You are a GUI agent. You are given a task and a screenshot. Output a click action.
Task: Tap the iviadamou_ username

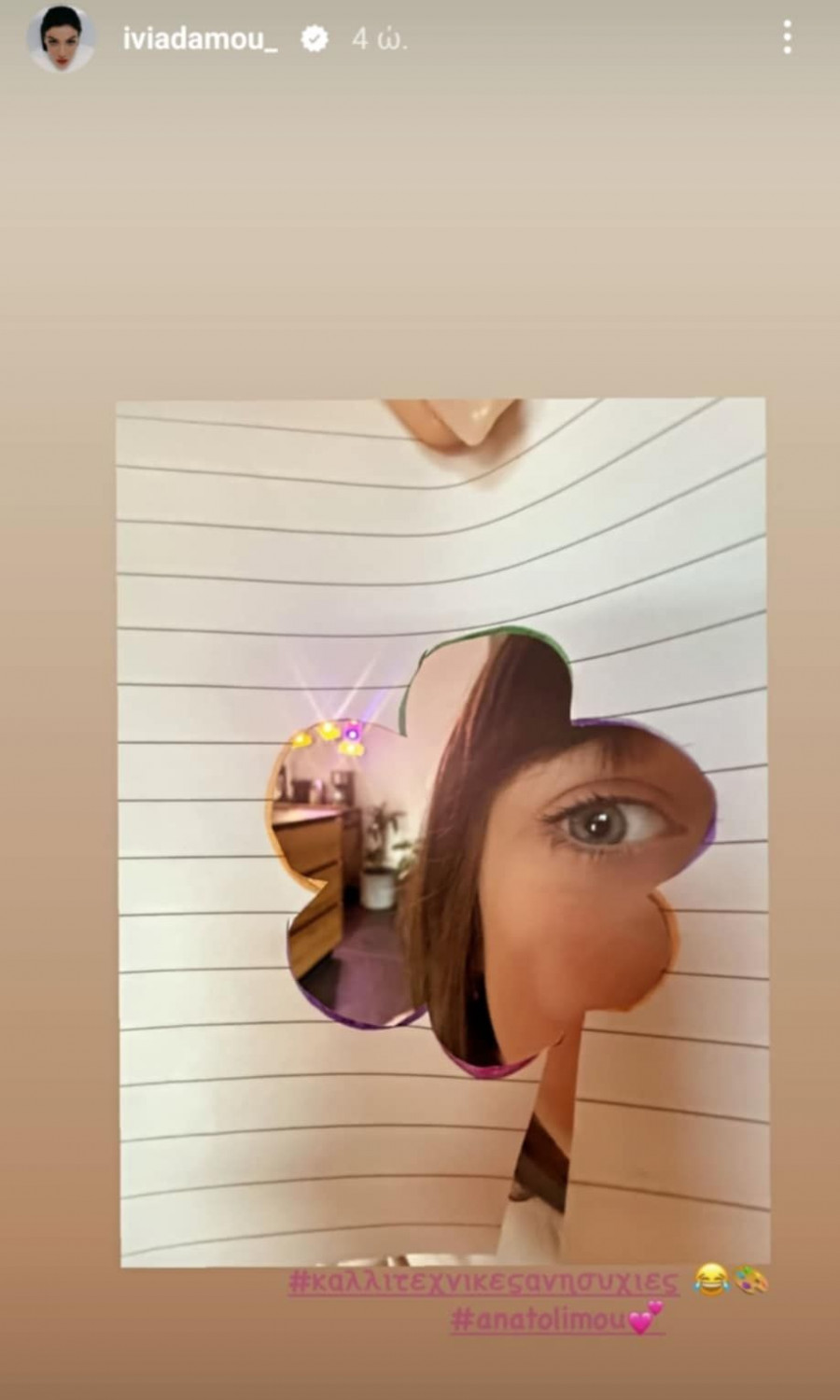pos(200,39)
